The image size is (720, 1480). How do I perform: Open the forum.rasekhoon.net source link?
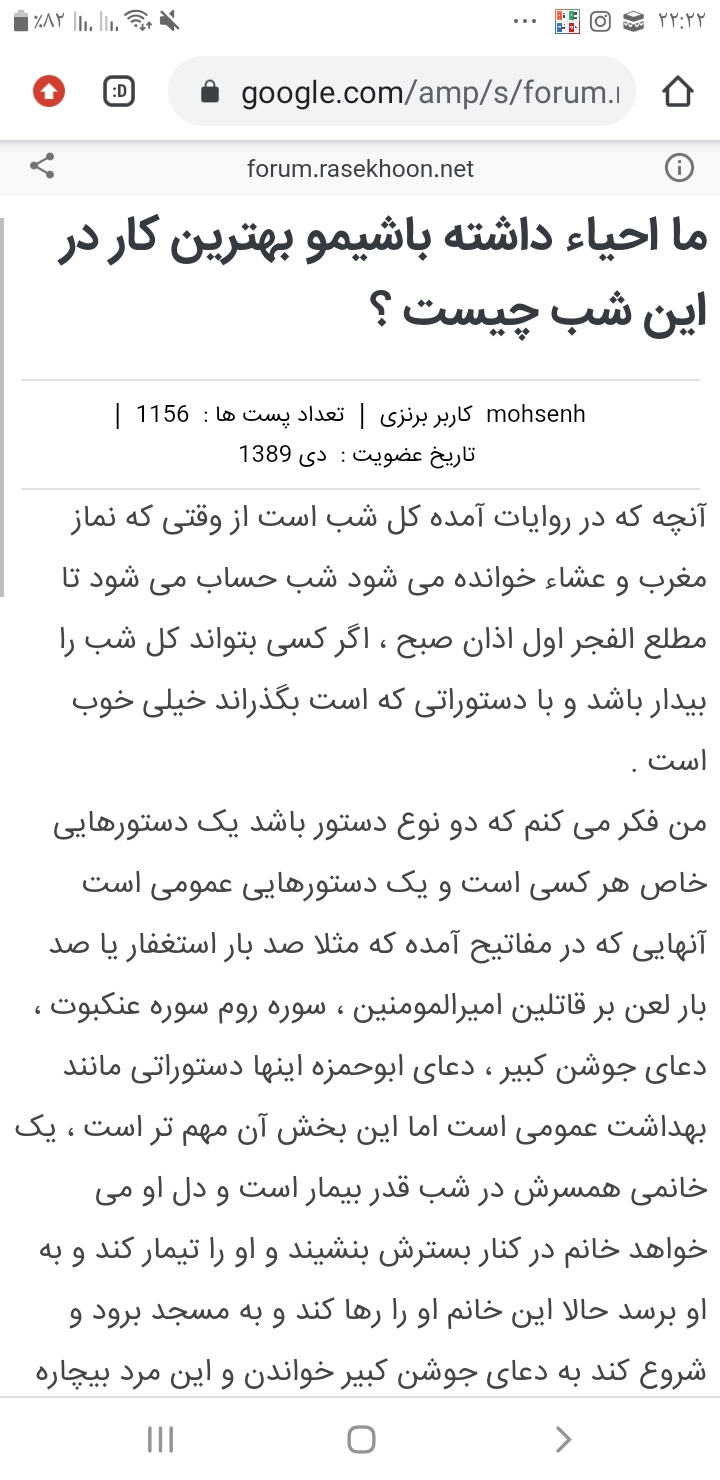point(360,168)
